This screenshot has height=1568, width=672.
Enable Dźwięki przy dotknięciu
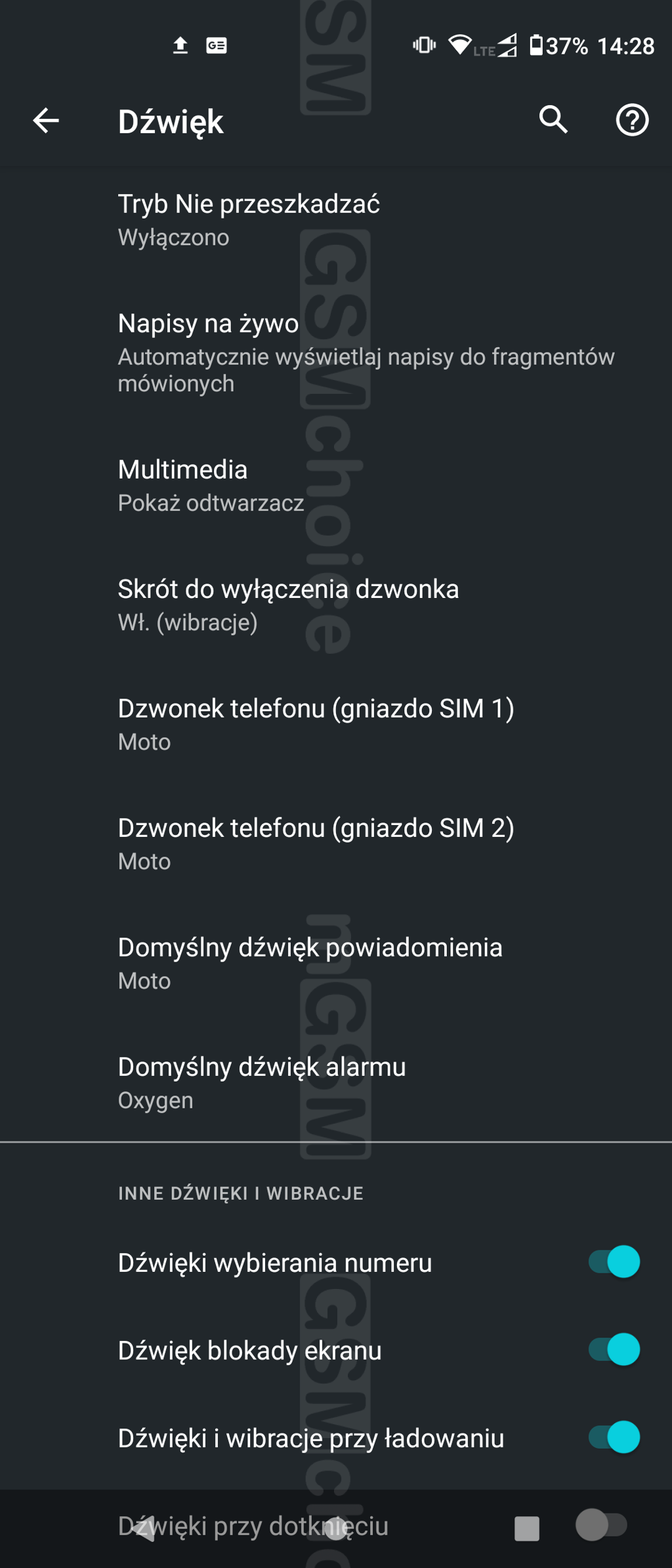click(600, 1524)
